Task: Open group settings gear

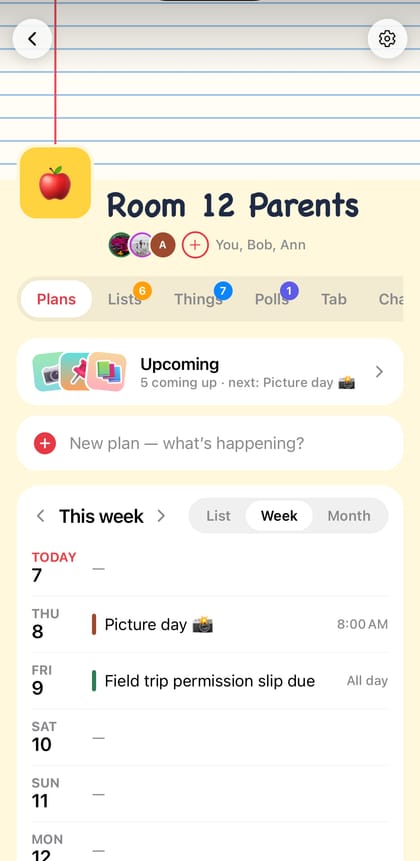Action: tap(387, 38)
